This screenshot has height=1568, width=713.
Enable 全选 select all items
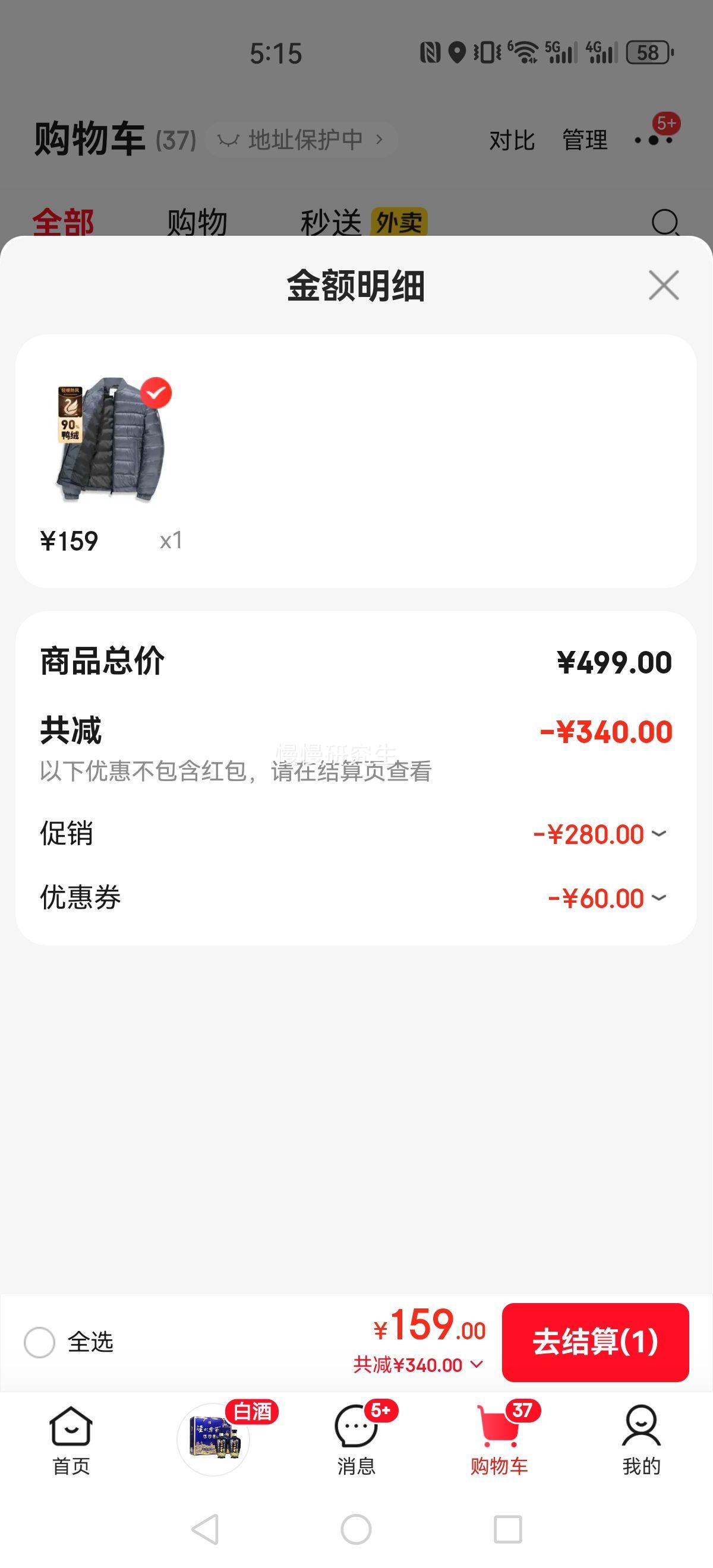39,1342
